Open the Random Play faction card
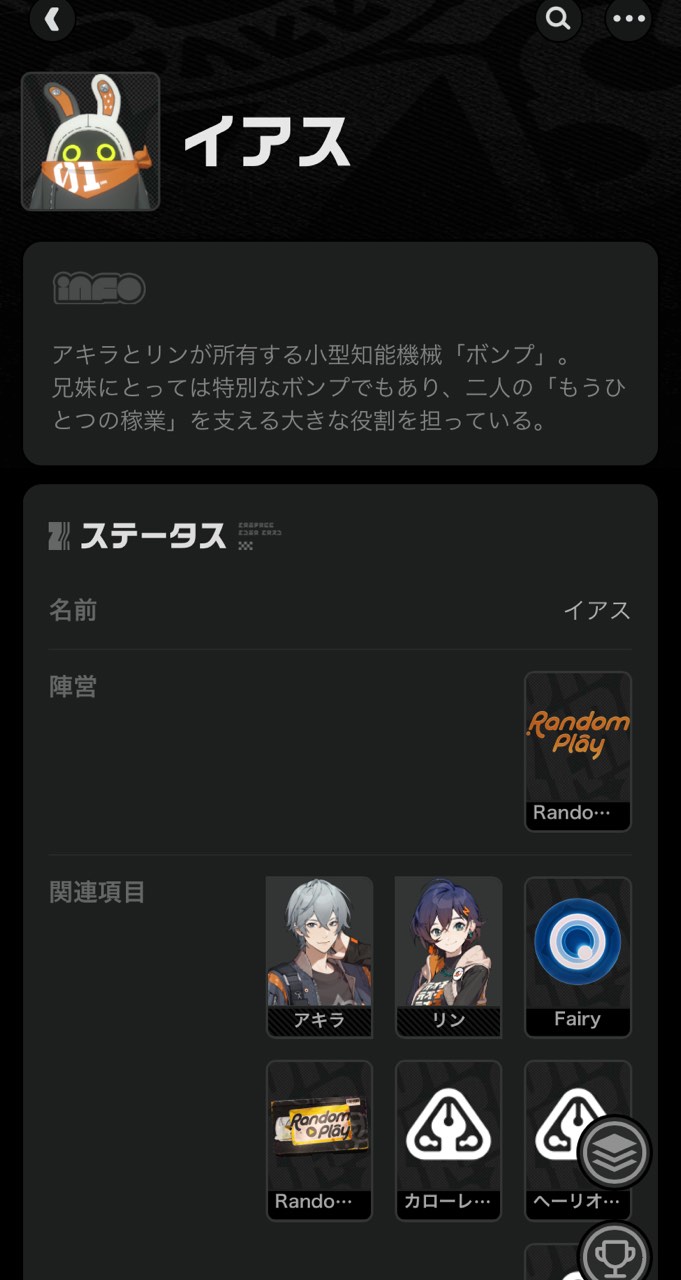This screenshot has height=1280, width=681. coord(577,750)
